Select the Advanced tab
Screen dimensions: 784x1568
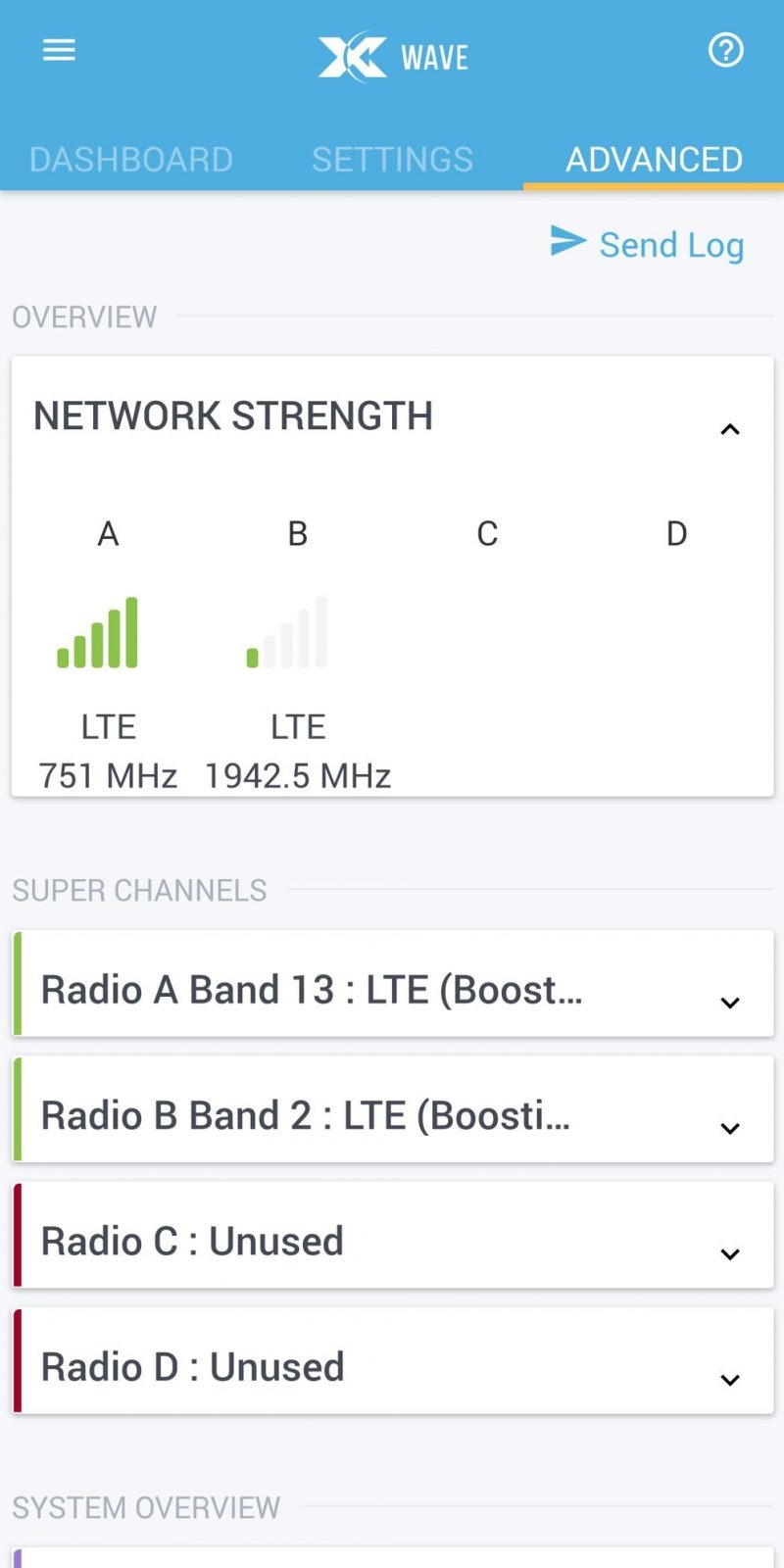click(x=654, y=158)
